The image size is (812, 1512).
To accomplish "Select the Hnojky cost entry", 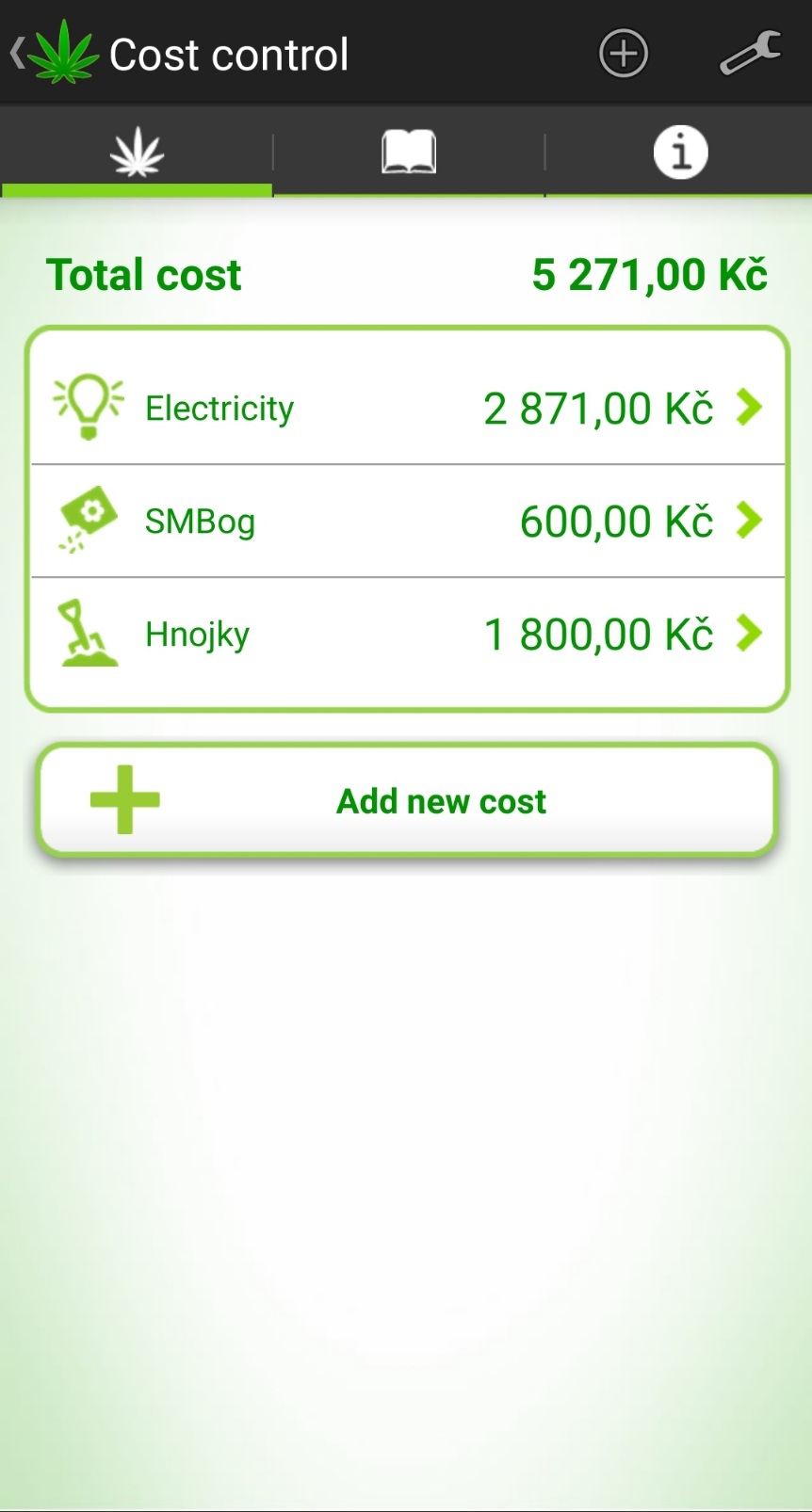I will 407,634.
